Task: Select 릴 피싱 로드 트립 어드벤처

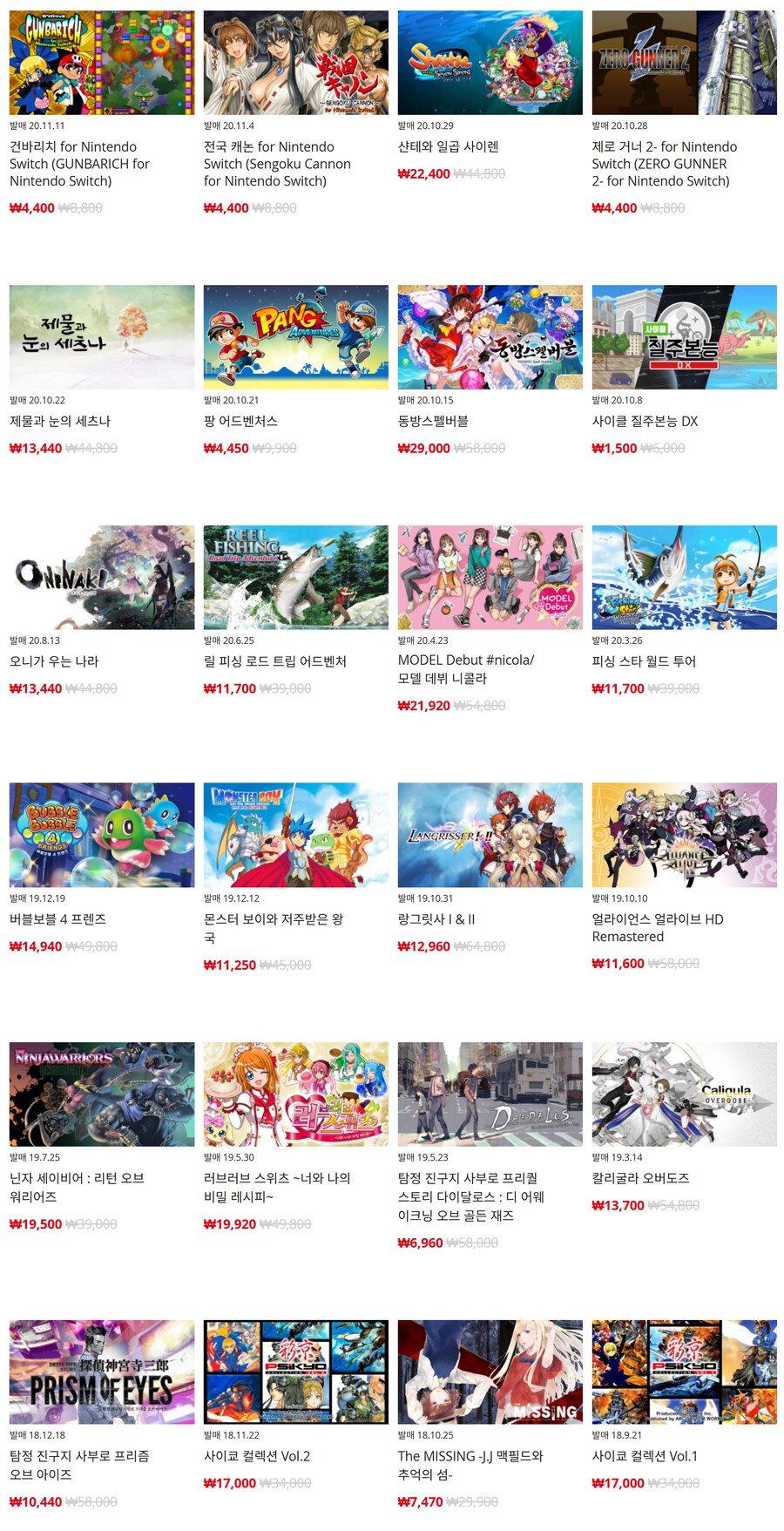Action: coord(296,577)
